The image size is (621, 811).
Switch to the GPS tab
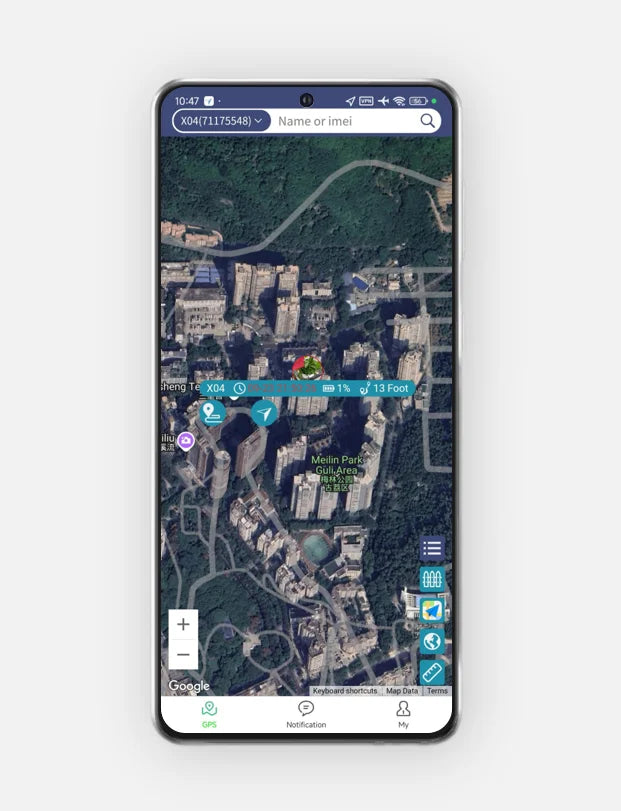209,714
